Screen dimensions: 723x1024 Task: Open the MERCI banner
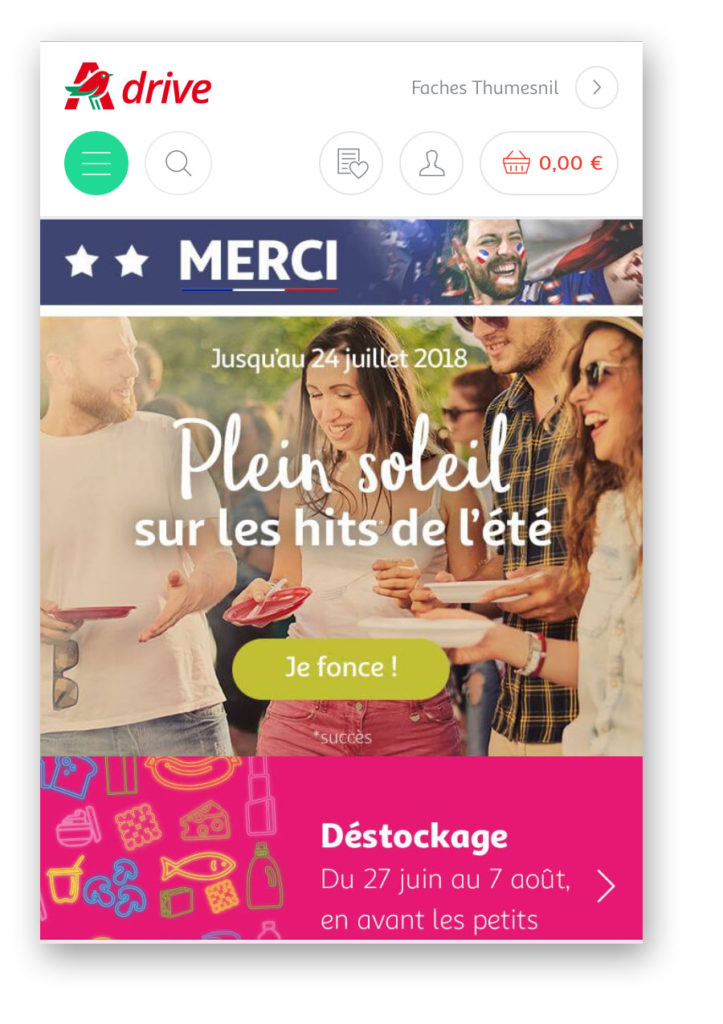341,262
